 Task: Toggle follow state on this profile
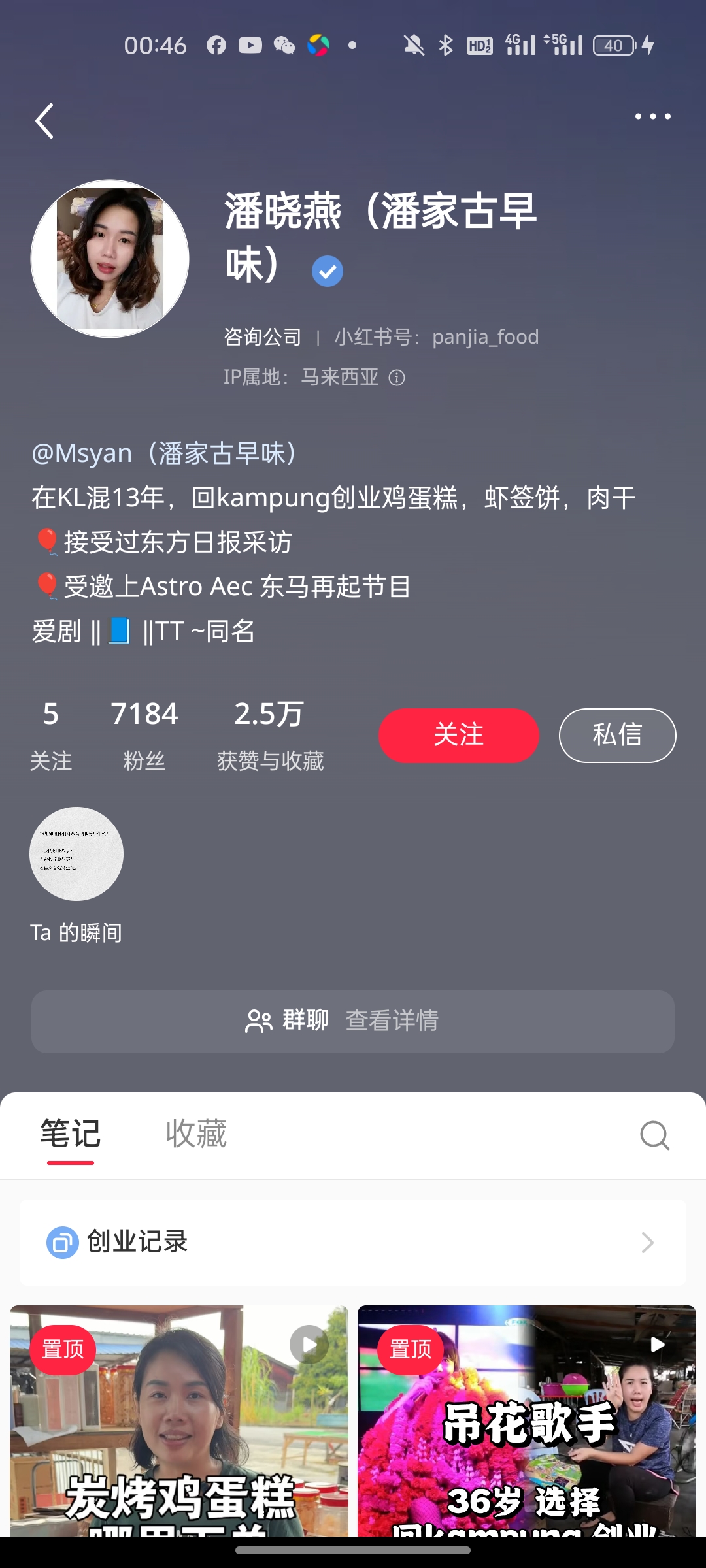458,734
